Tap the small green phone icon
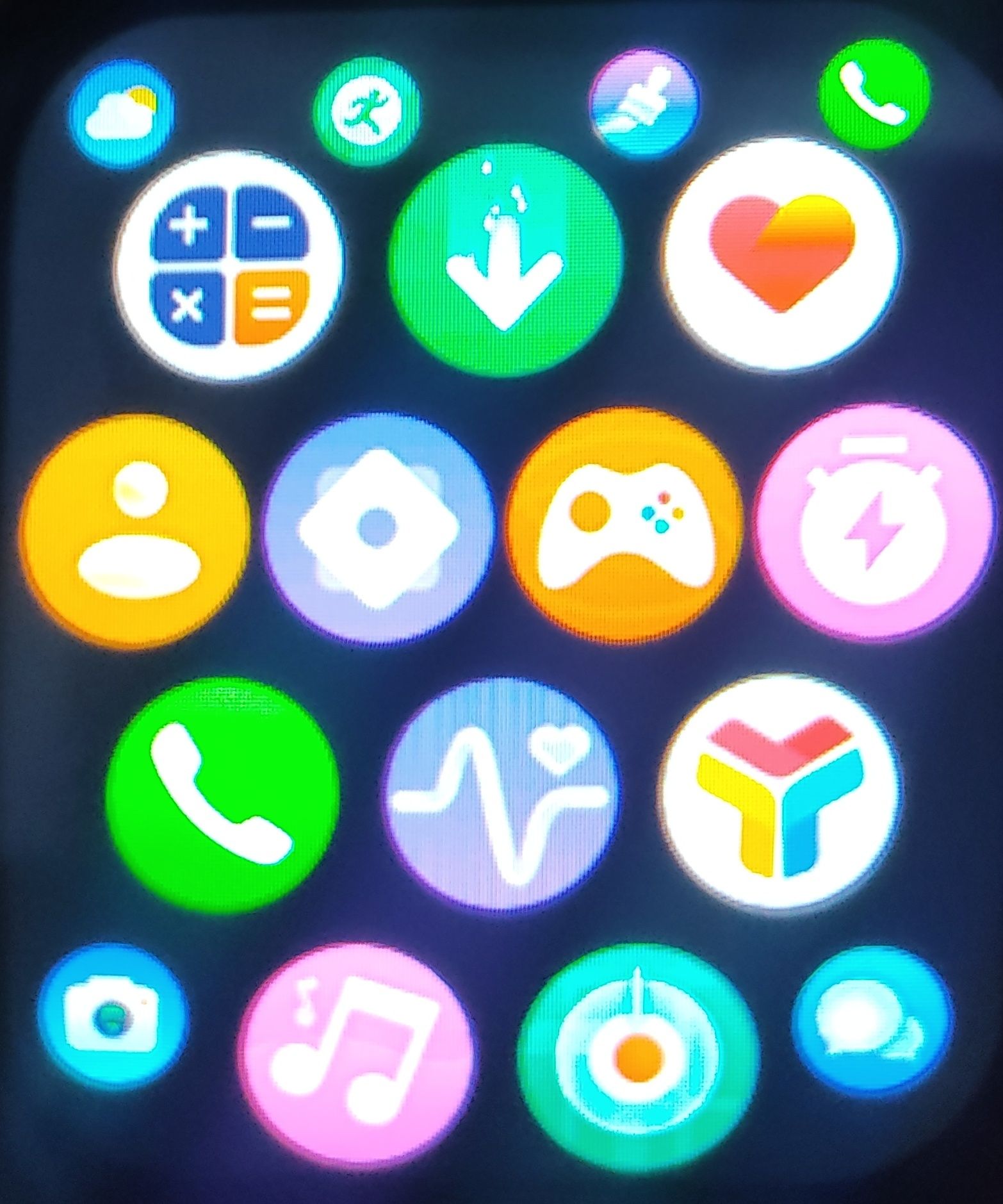Image resolution: width=1003 pixels, height=1204 pixels. (x=874, y=94)
